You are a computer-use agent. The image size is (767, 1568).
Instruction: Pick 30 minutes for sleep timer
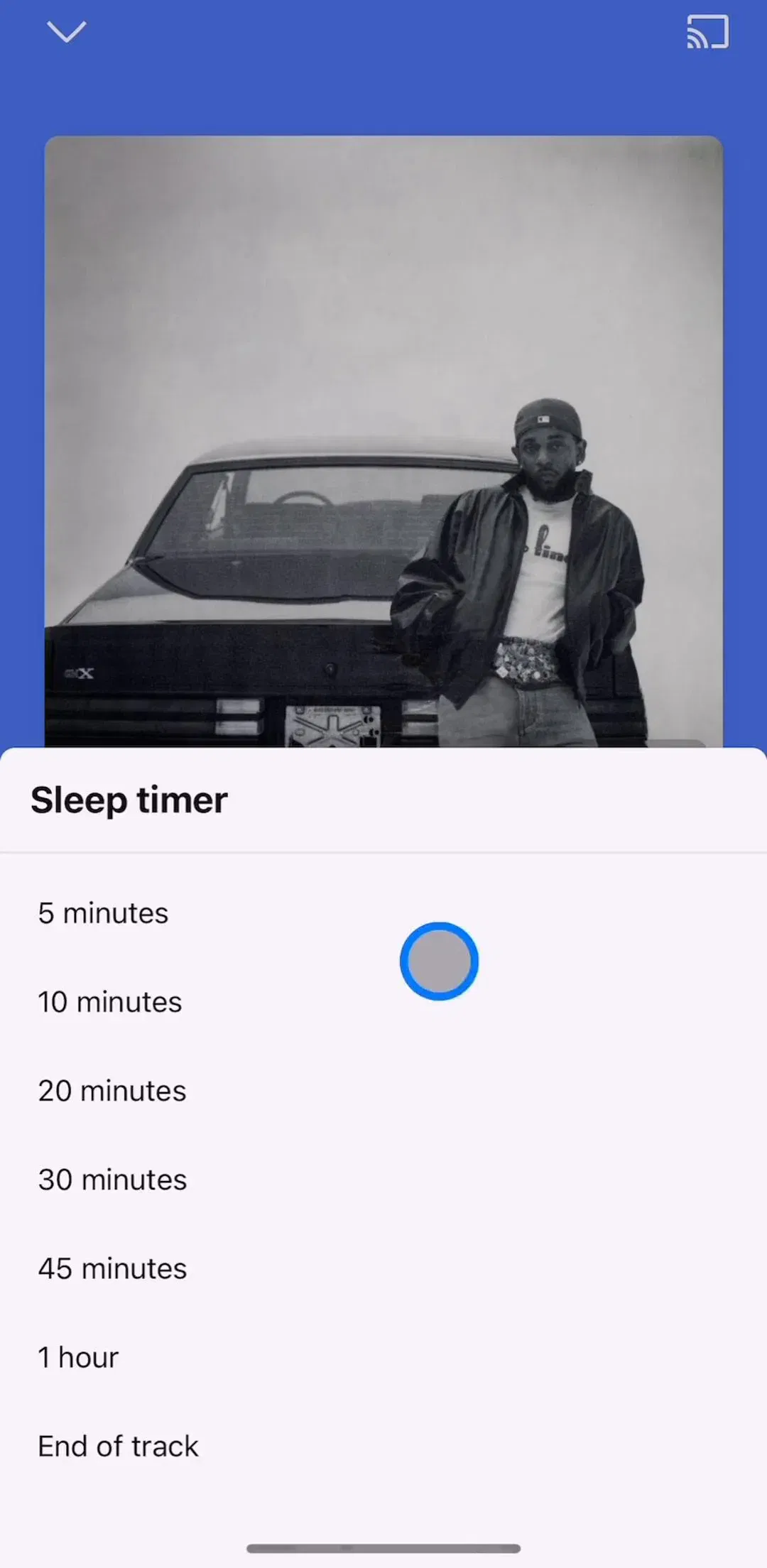point(383,1180)
